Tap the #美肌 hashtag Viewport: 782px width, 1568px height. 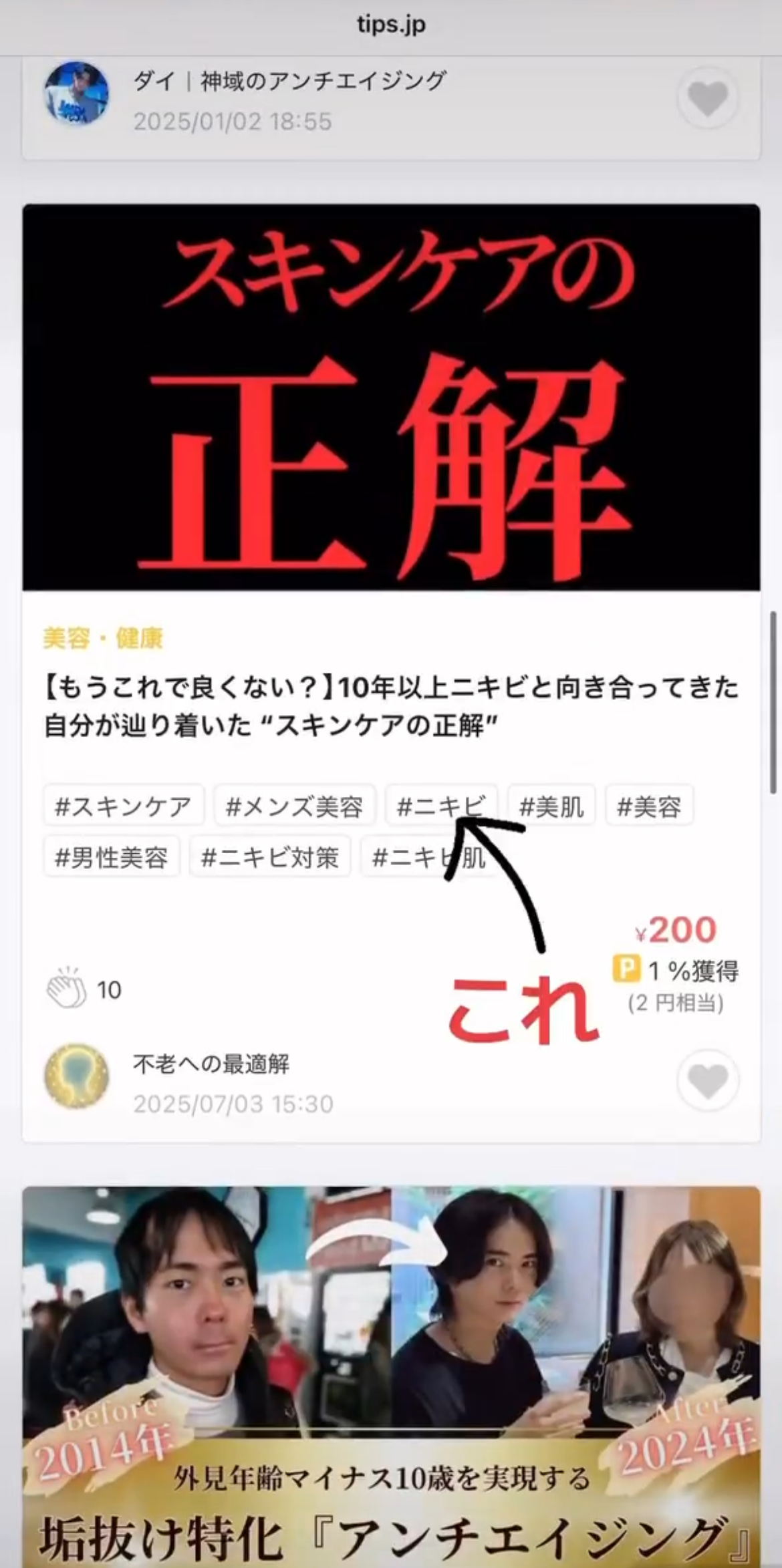tap(551, 806)
